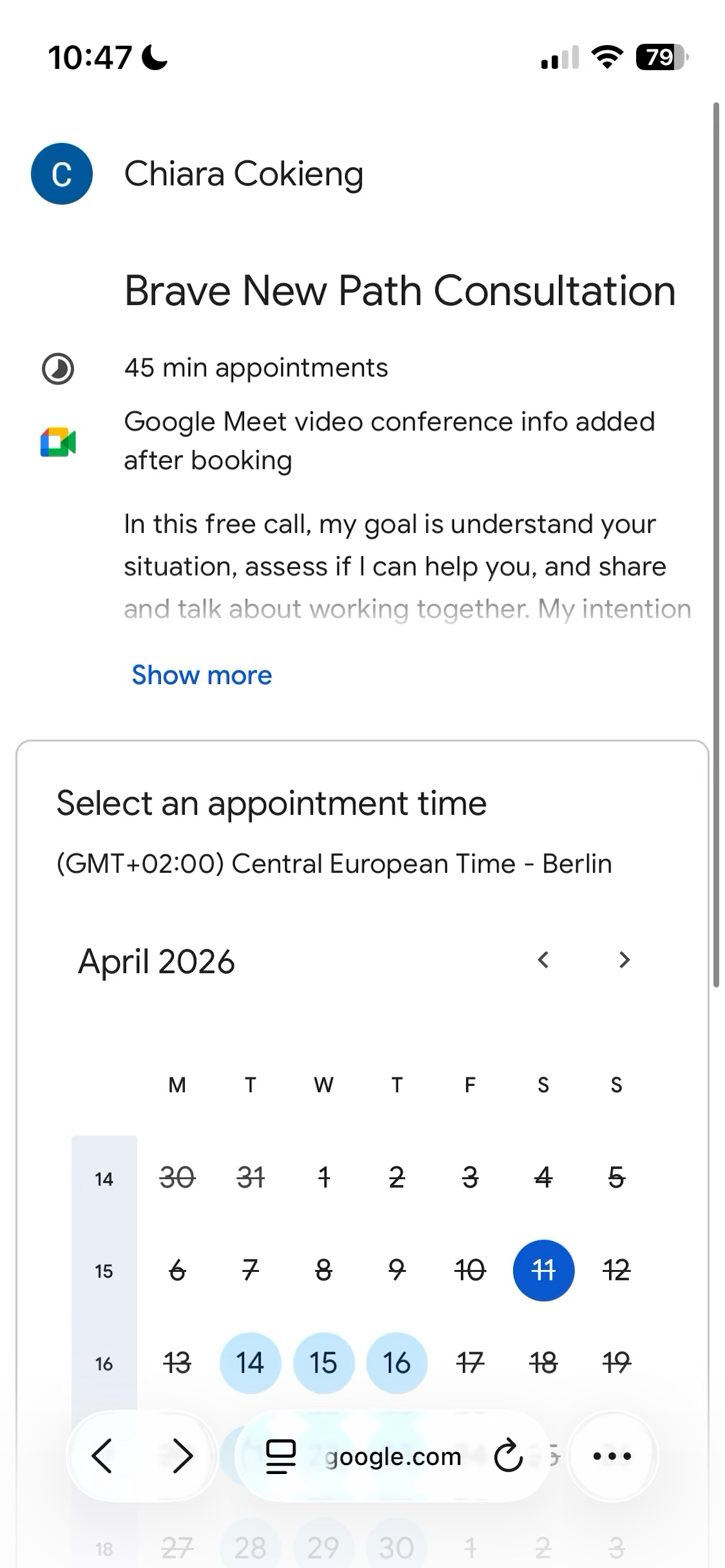Viewport: 725px width, 1568px height.
Task: Select April 14 for the appointment
Action: pos(250,1363)
